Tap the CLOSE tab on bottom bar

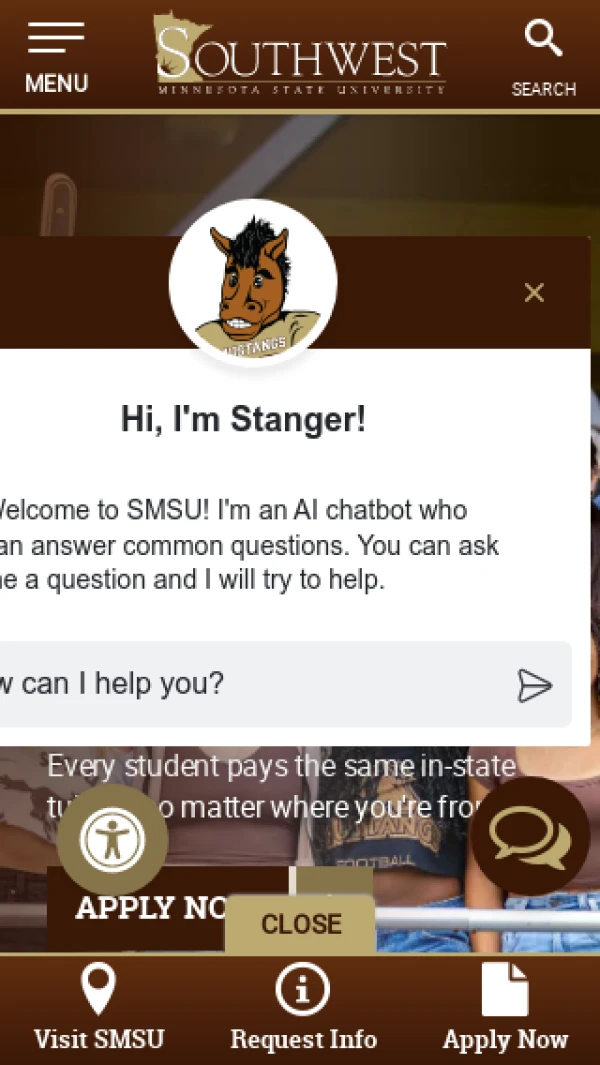301,924
